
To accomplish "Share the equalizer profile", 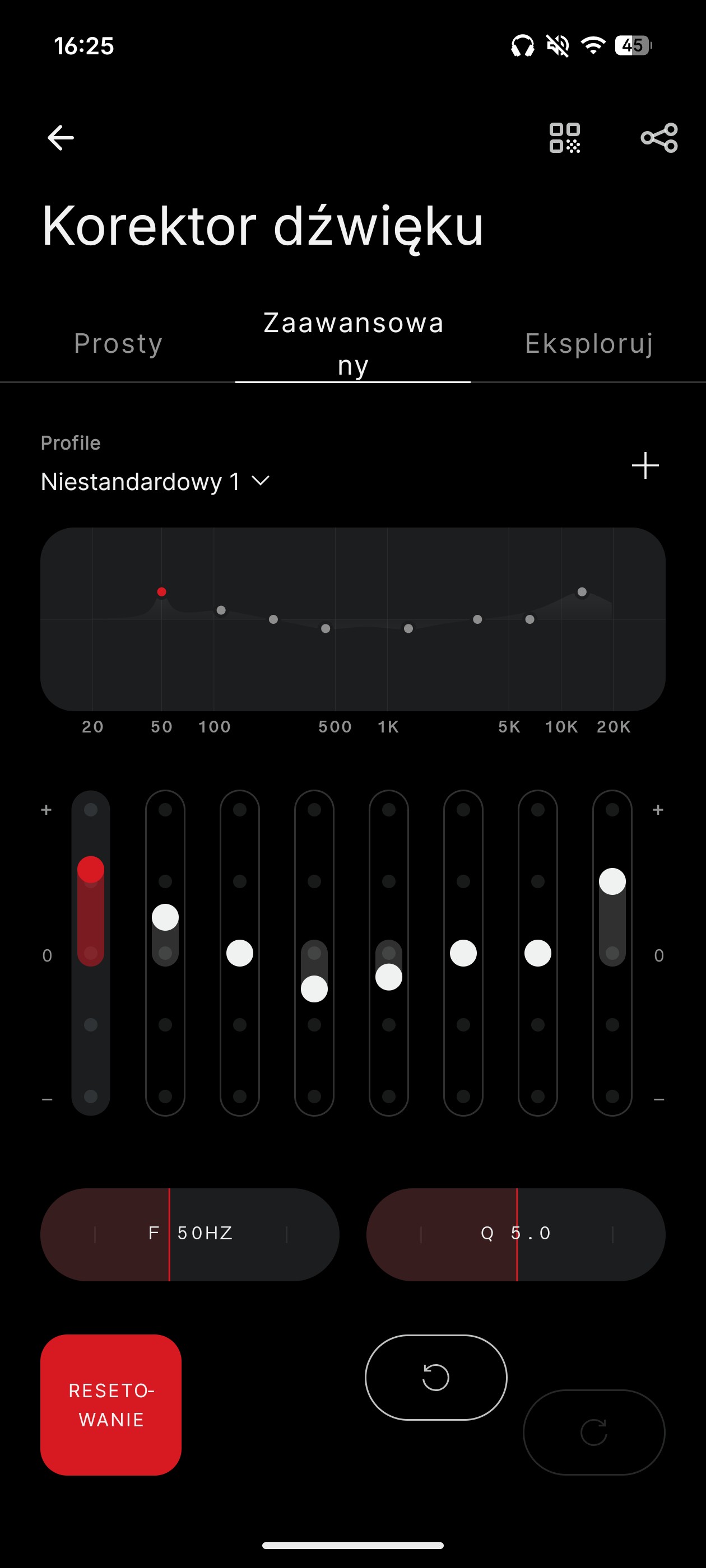I will pos(658,138).
